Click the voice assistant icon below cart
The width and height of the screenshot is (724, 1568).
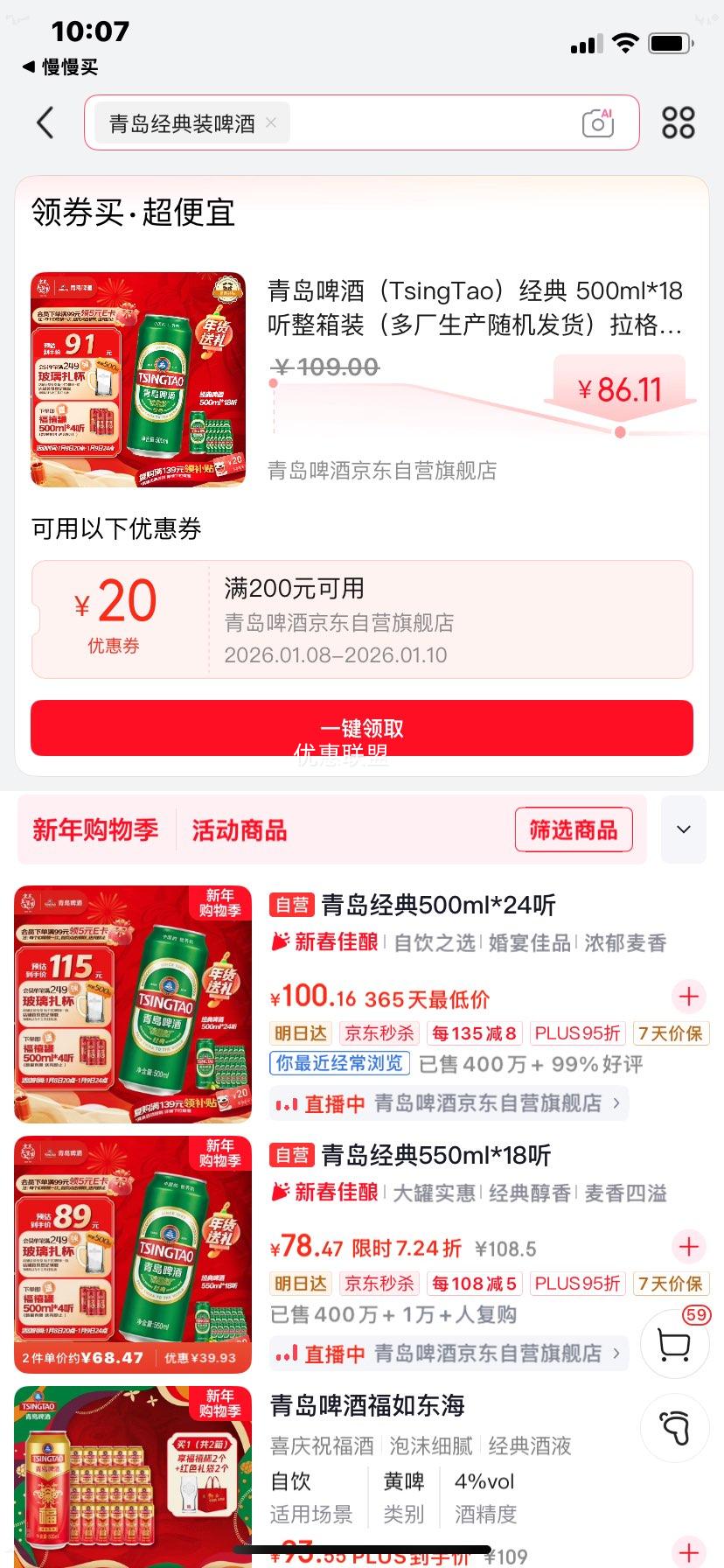pos(673,1426)
